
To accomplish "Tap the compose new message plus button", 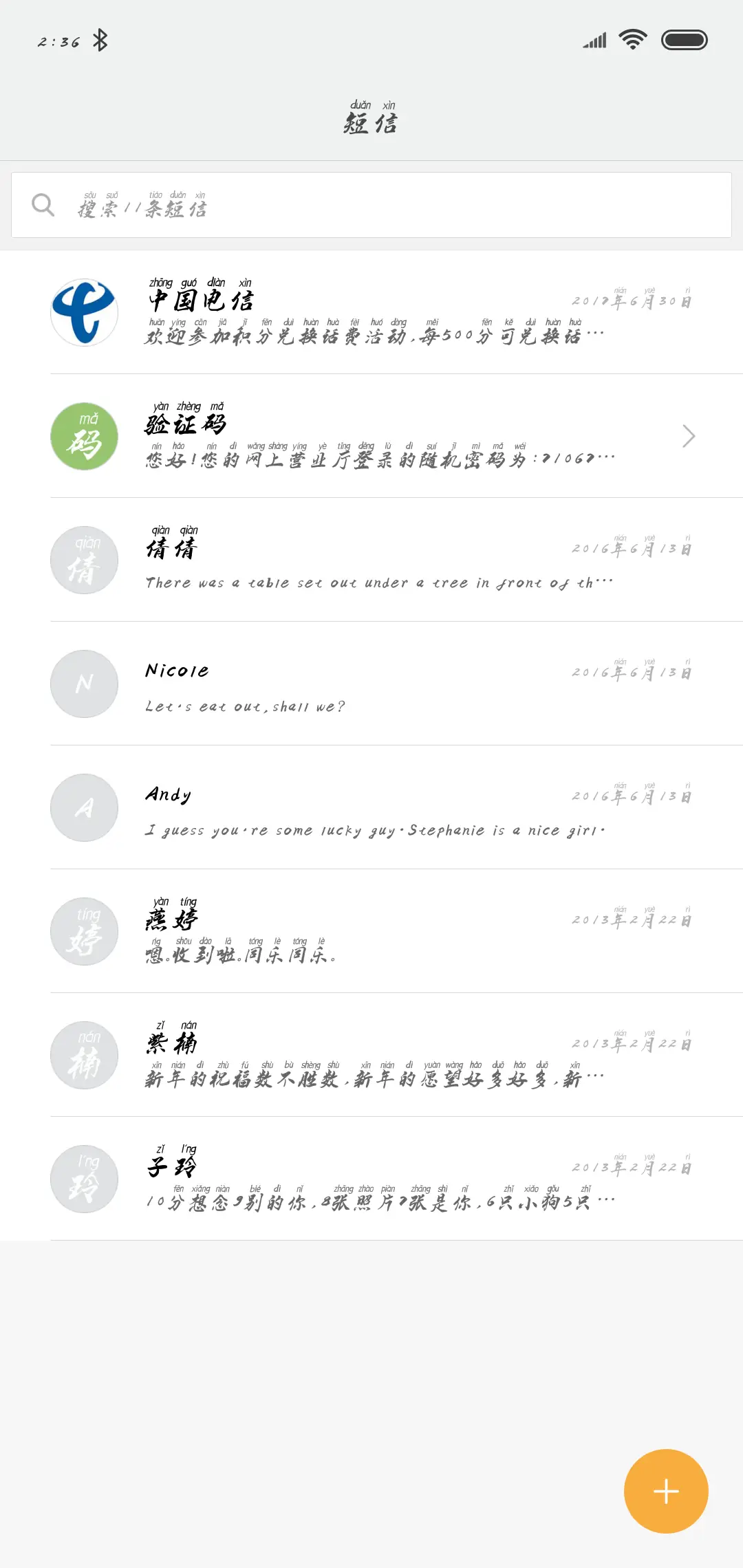I will [665, 1490].
